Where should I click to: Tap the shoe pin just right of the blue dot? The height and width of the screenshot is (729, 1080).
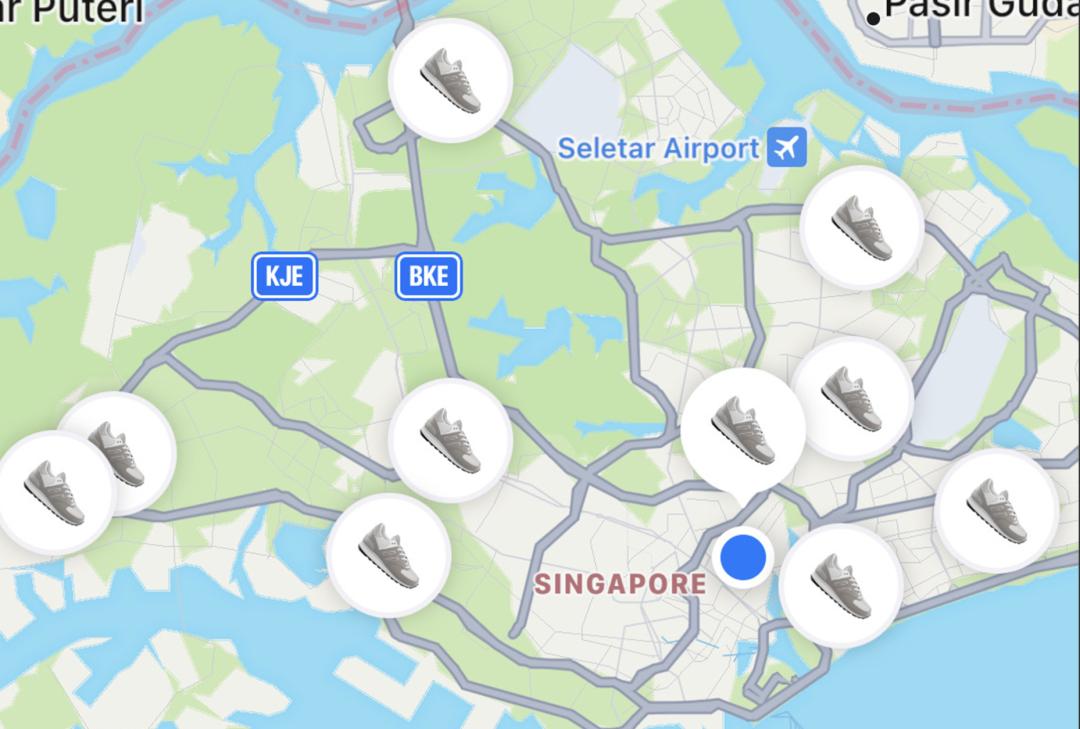click(840, 585)
